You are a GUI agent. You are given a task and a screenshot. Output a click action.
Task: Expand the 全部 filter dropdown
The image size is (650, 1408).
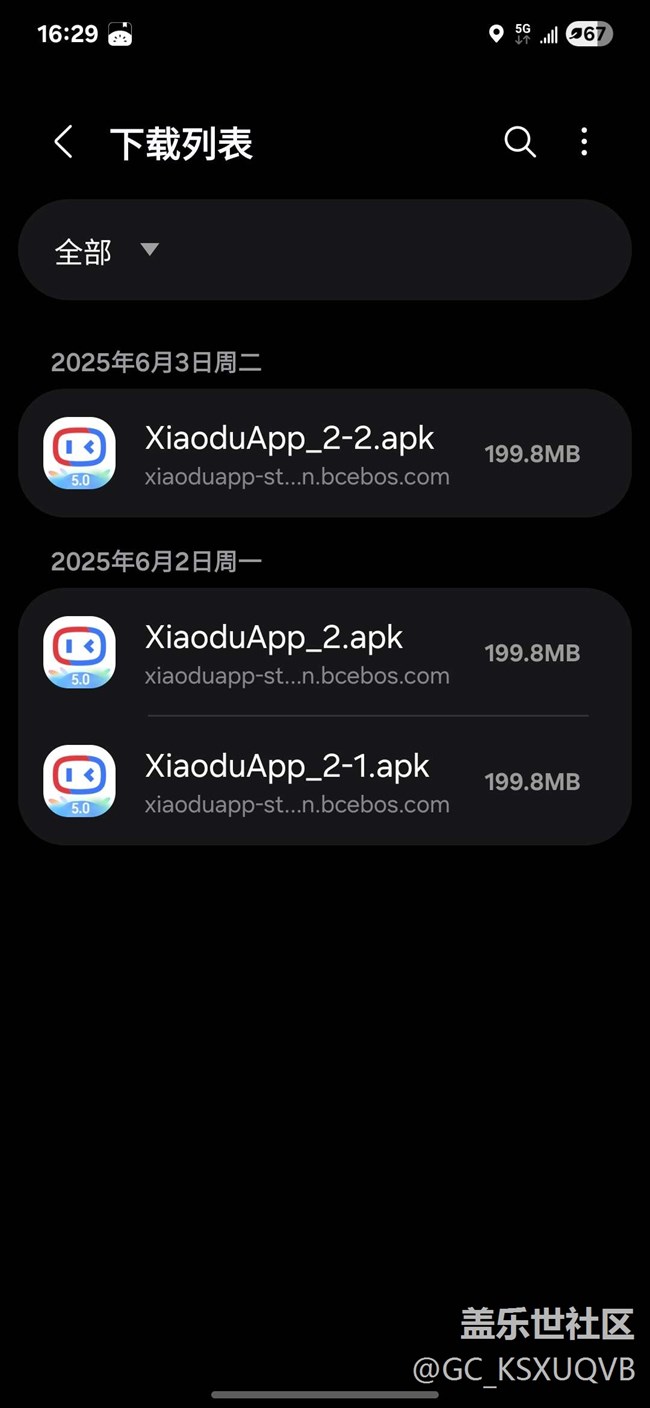coord(325,250)
